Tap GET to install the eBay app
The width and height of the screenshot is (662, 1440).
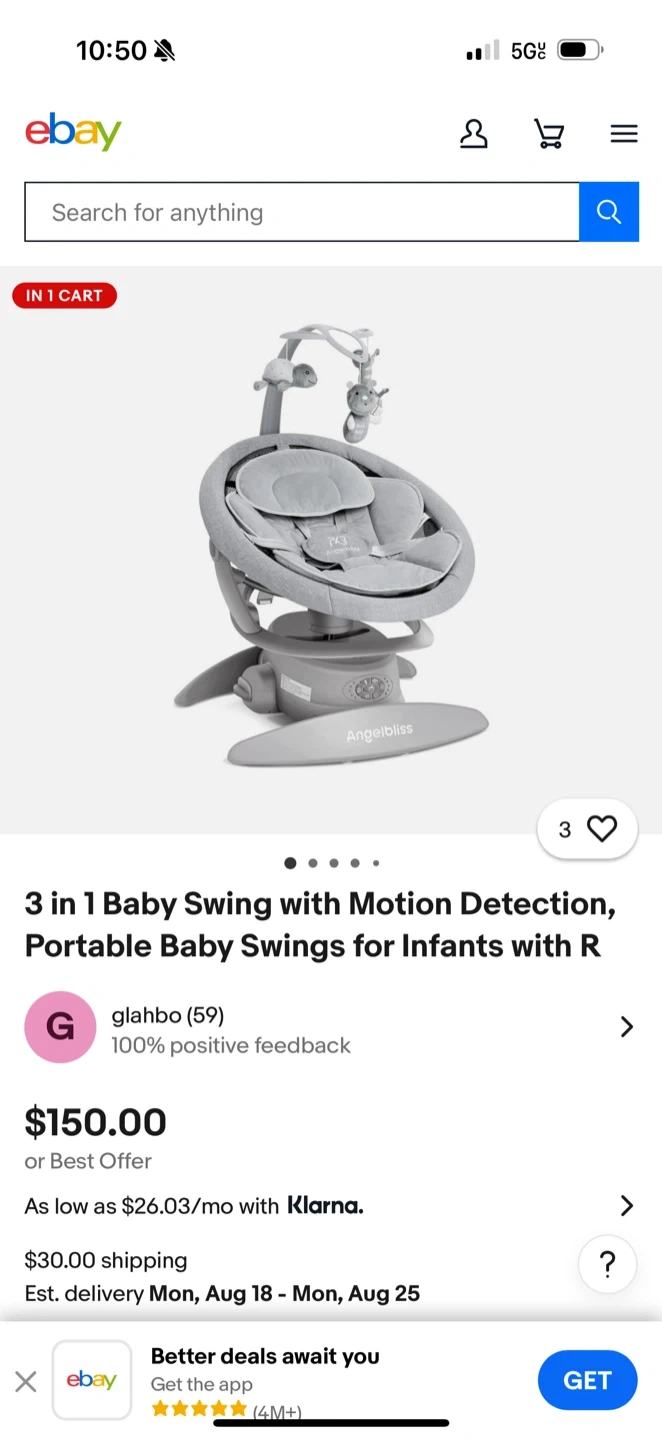tap(587, 1380)
